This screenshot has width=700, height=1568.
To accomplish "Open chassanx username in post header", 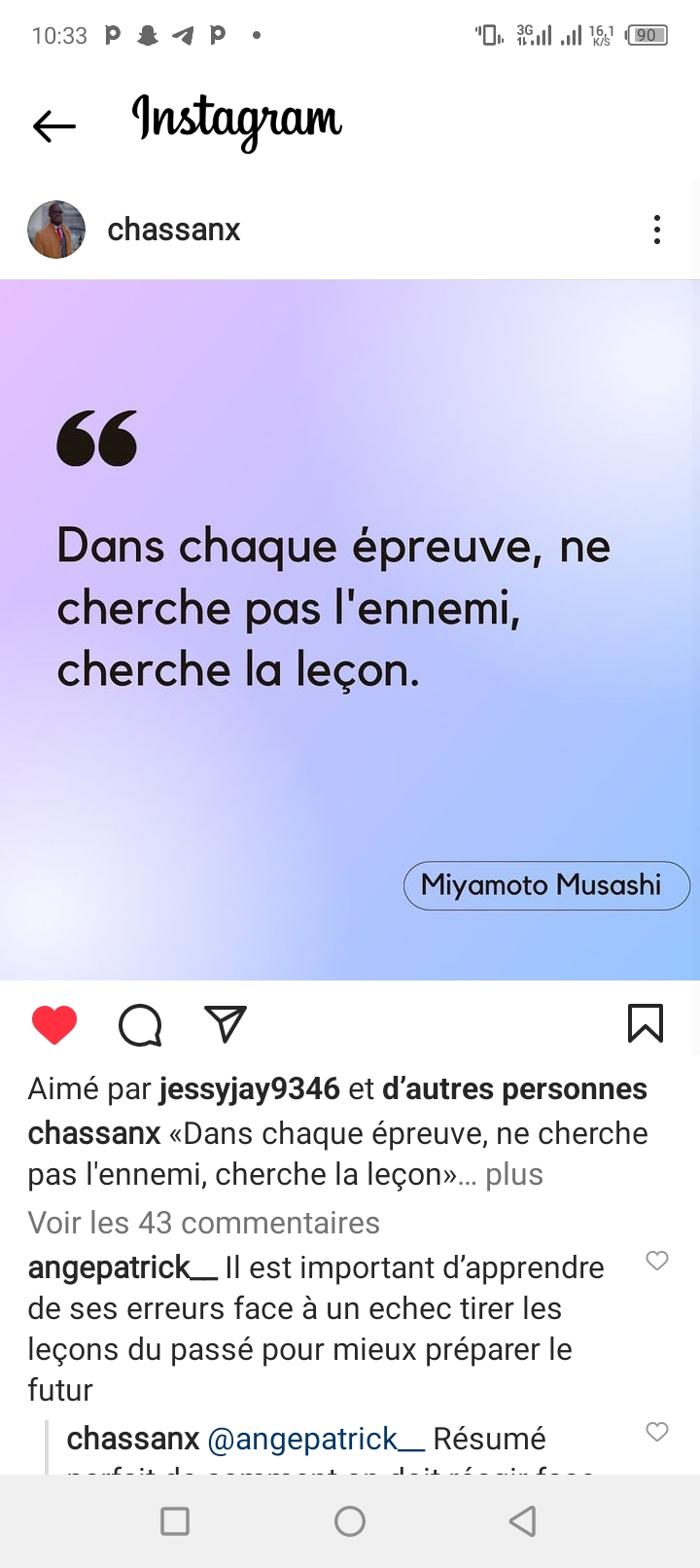I will click(x=174, y=230).
